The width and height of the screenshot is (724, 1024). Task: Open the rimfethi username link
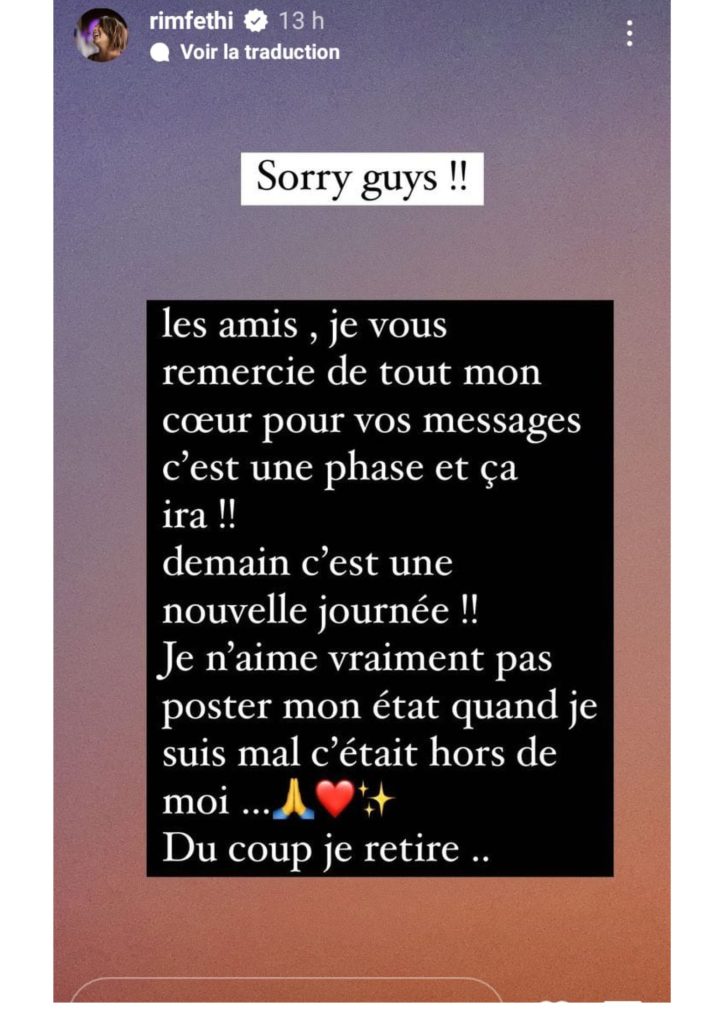point(191,21)
